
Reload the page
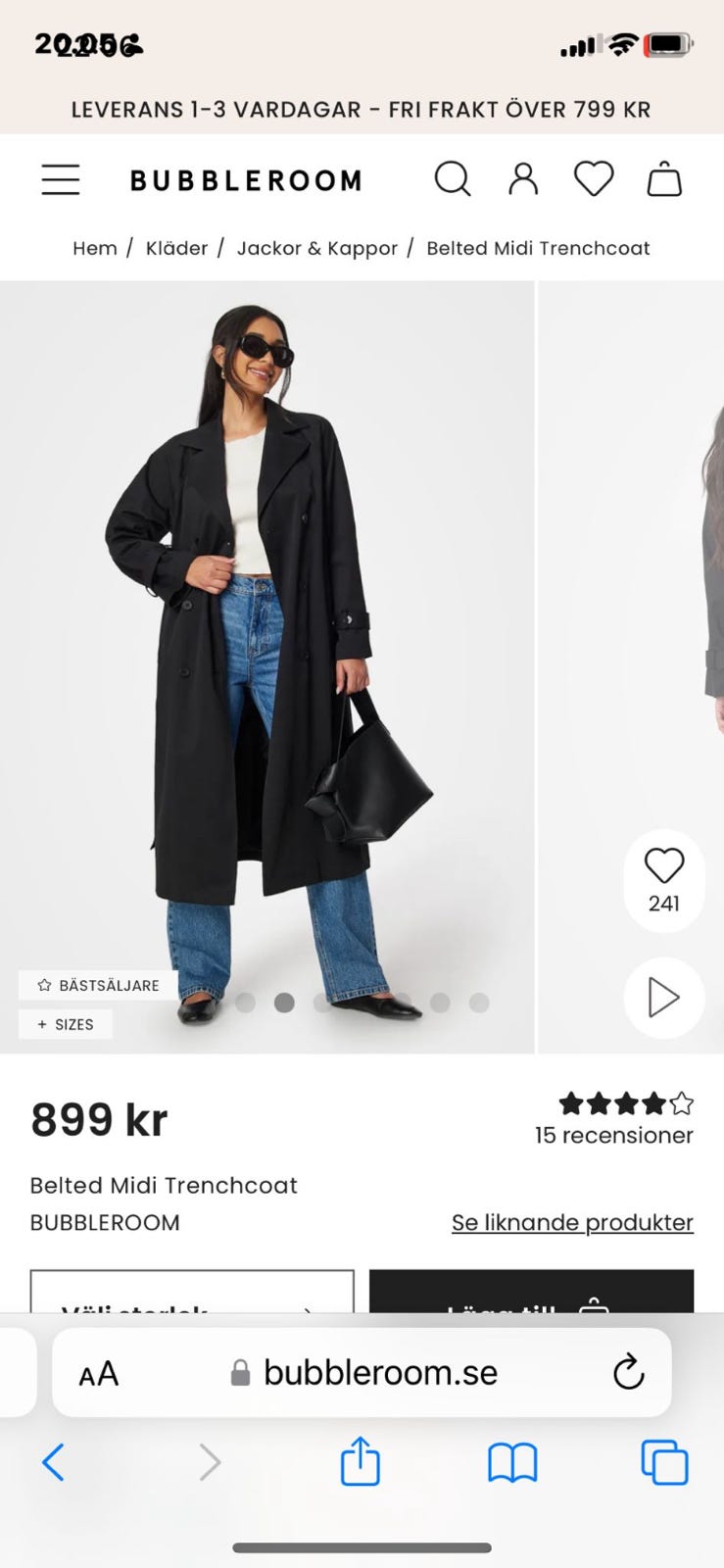[629, 1372]
